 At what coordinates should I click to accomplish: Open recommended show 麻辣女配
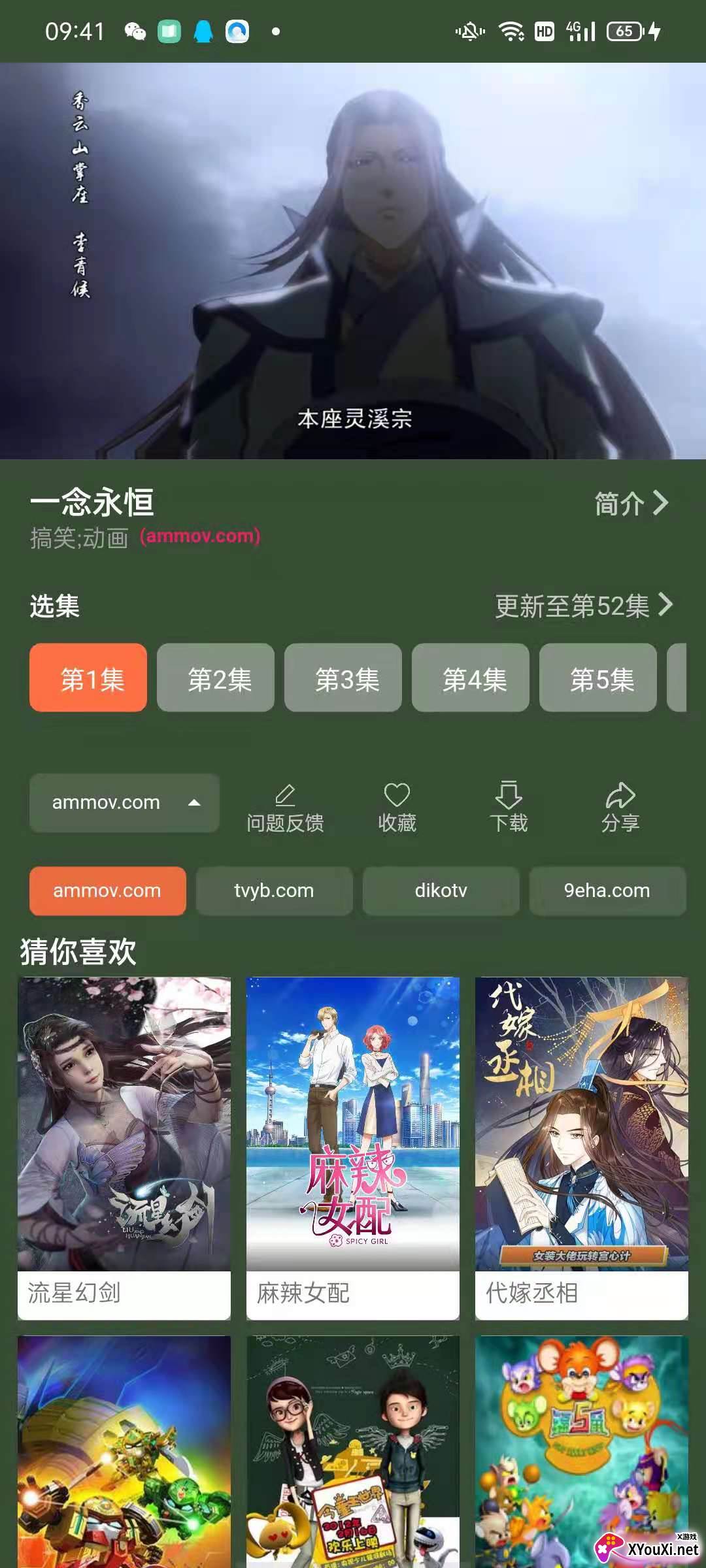[353, 1147]
